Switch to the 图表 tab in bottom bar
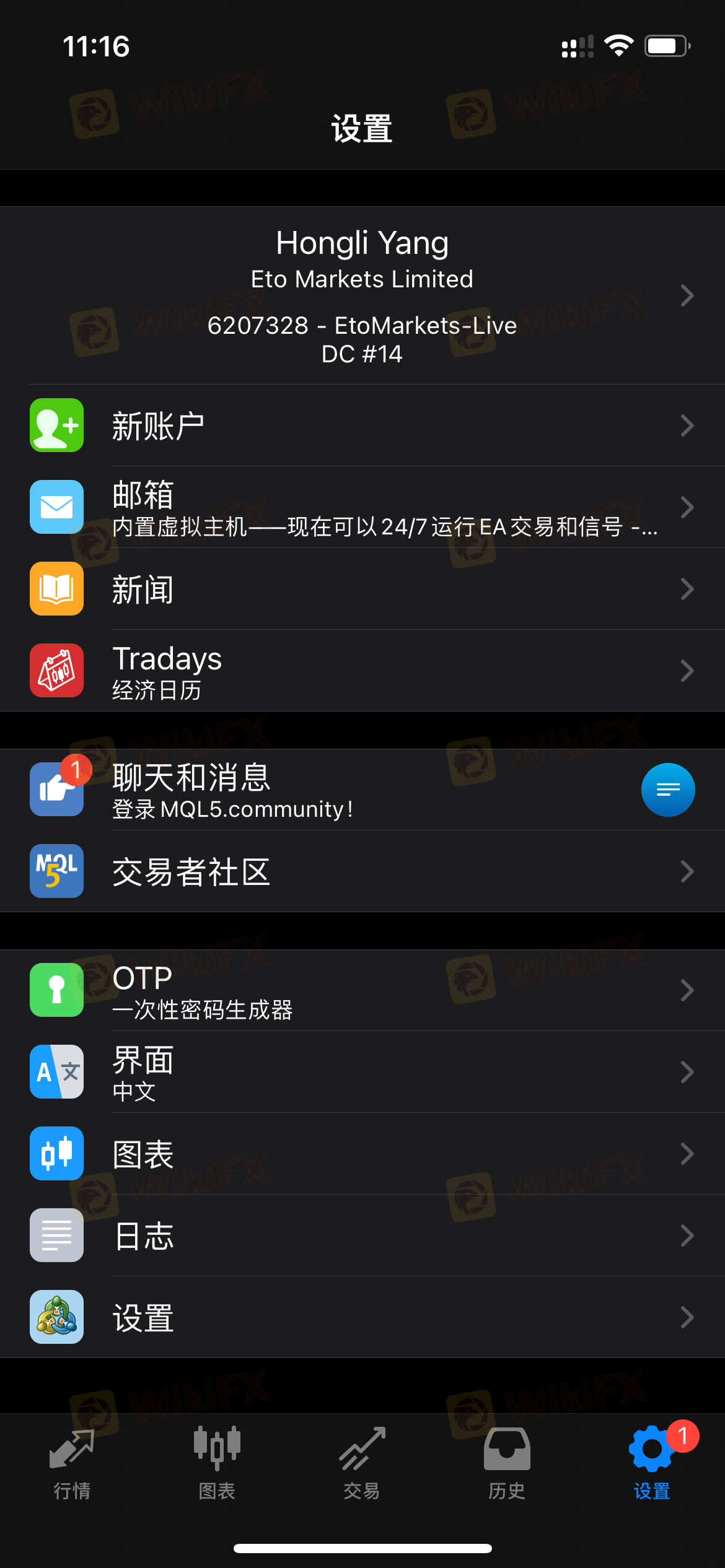Viewport: 725px width, 1568px height. [x=217, y=1463]
